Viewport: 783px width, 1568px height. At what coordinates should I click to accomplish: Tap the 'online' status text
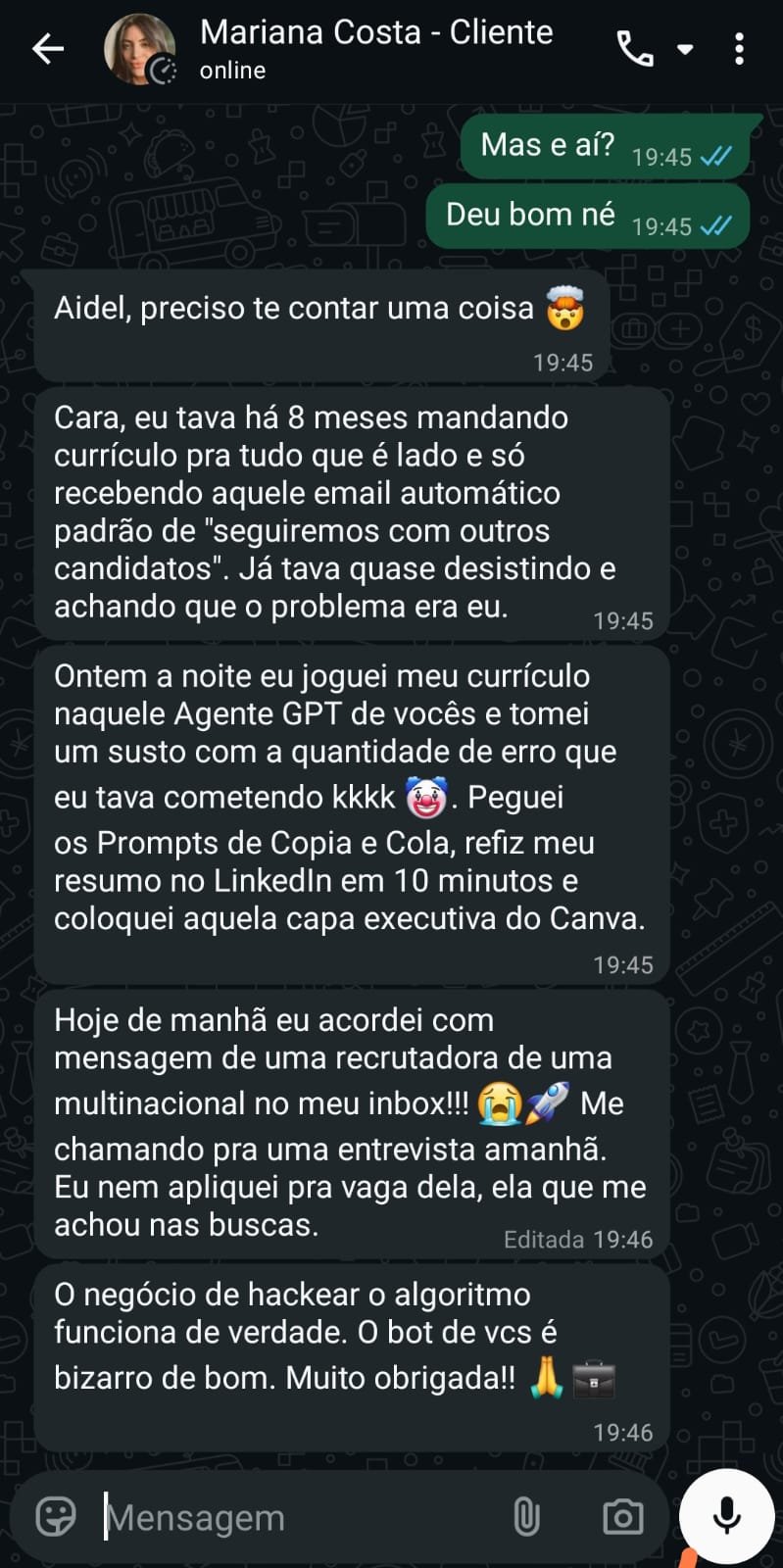pos(232,70)
